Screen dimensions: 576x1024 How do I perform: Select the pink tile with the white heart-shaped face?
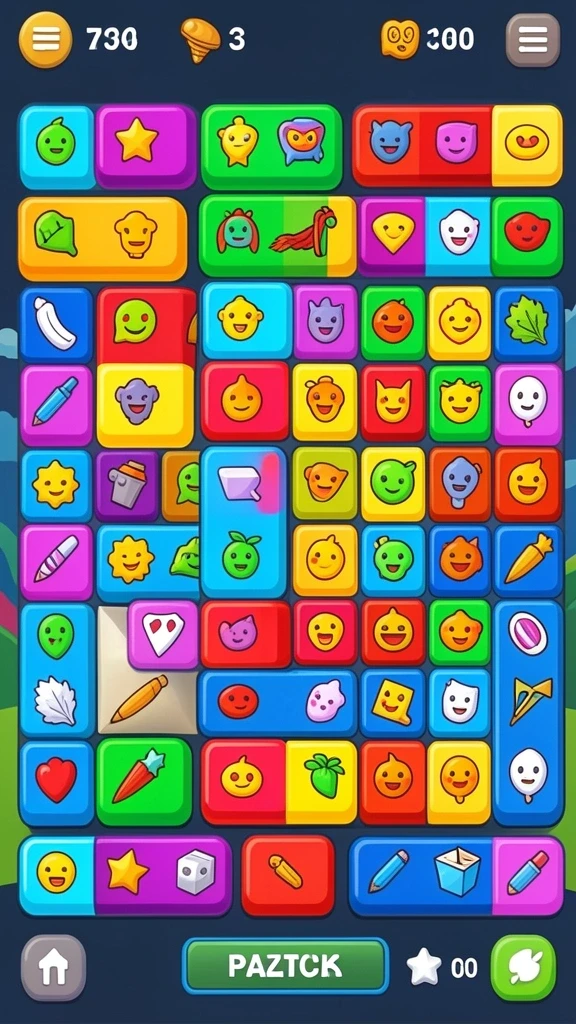coord(163,634)
